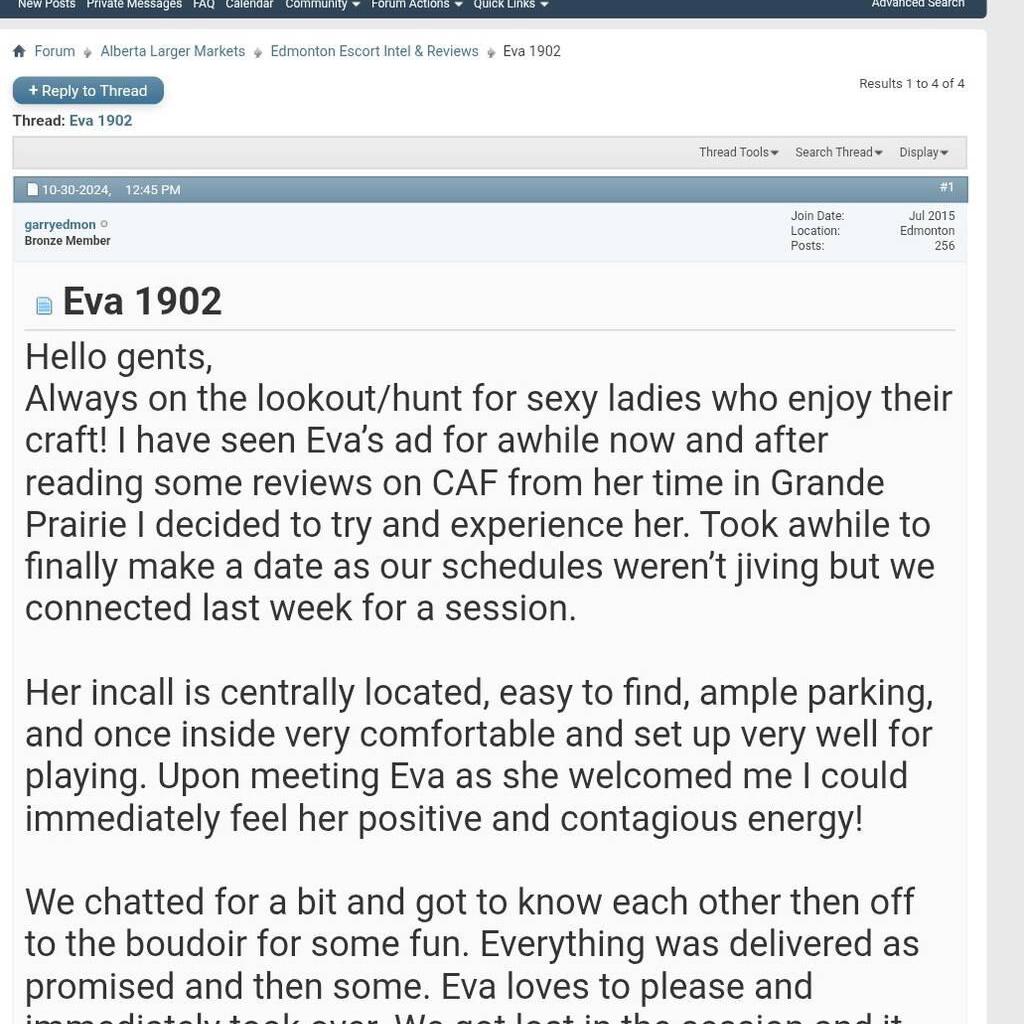Viewport: 1024px width, 1024px height.
Task: Tap Reply to Thread button
Action: click(x=88, y=91)
